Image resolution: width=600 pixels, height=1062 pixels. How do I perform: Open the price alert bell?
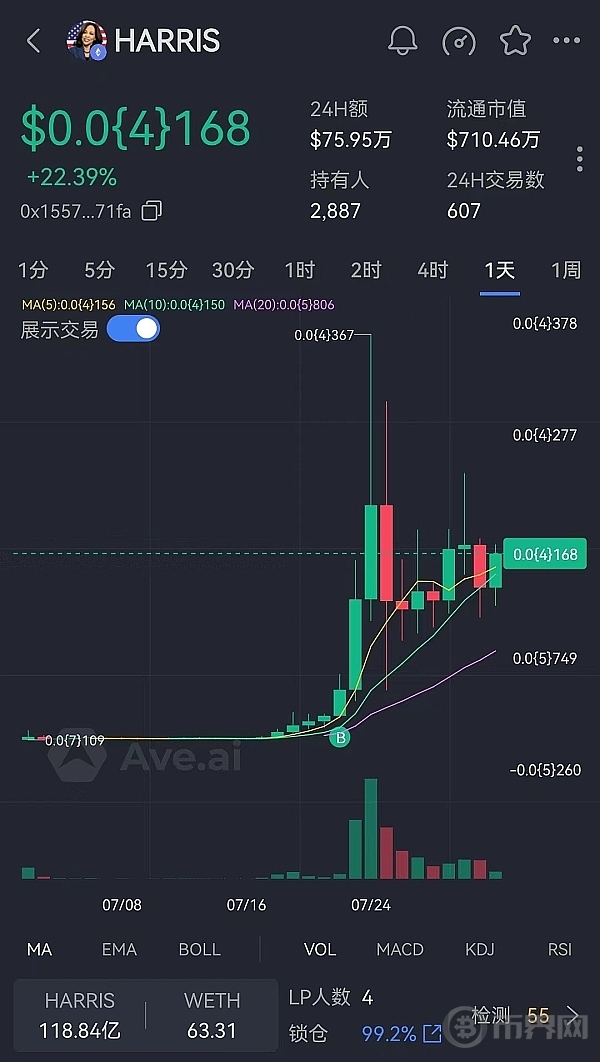tap(403, 41)
